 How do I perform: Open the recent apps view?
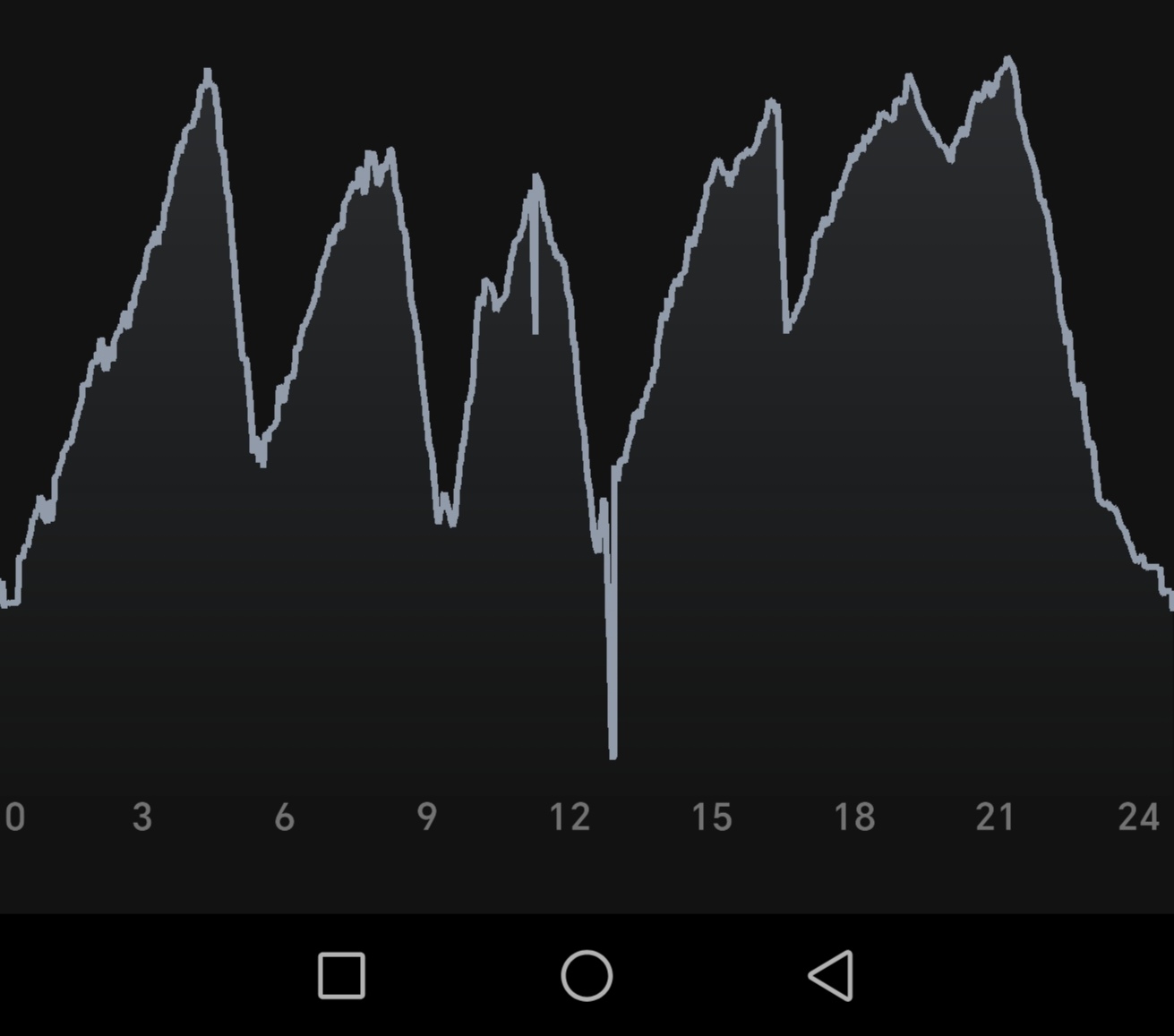pyautogui.click(x=341, y=975)
